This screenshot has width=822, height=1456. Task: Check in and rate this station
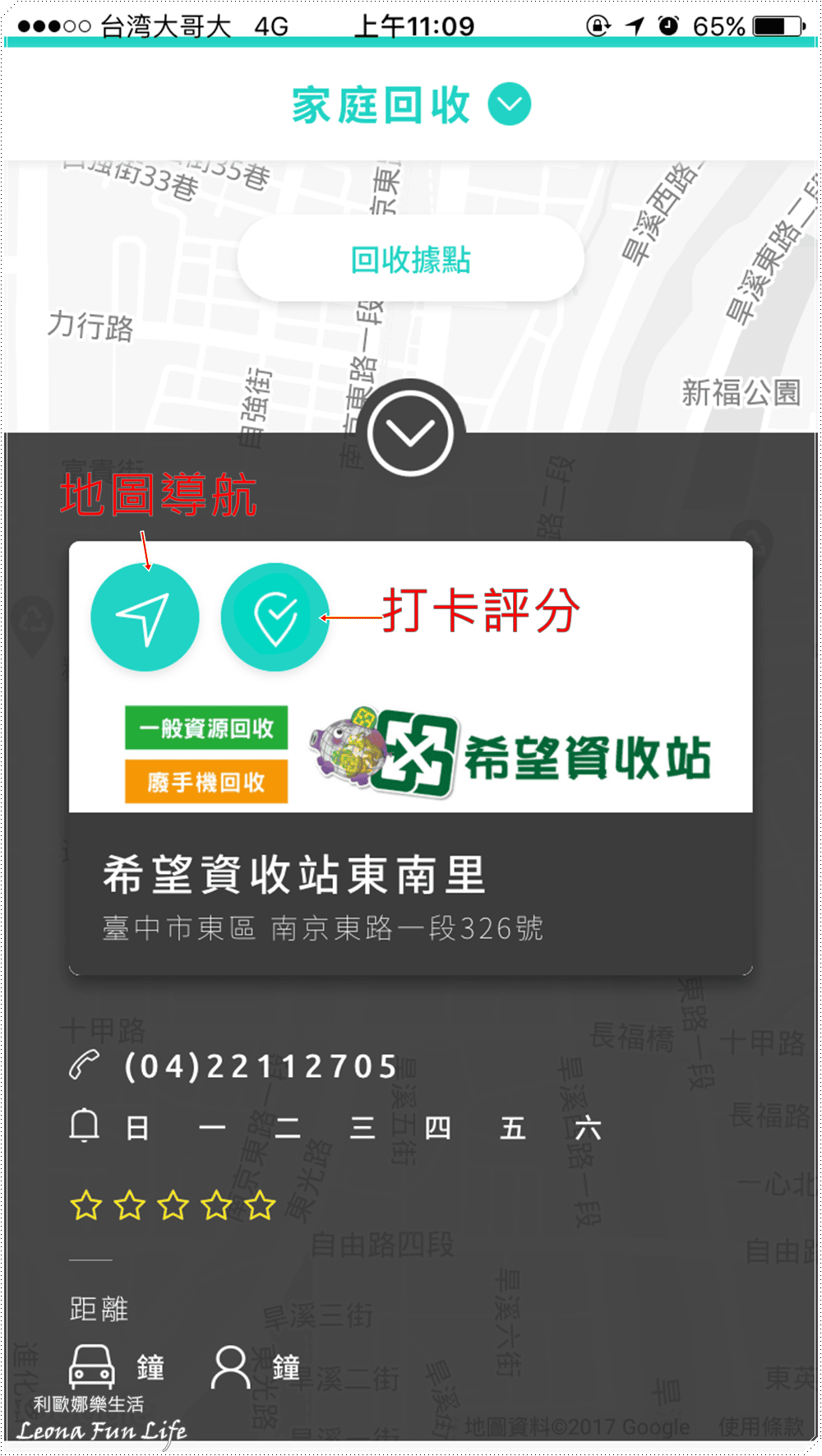click(275, 617)
